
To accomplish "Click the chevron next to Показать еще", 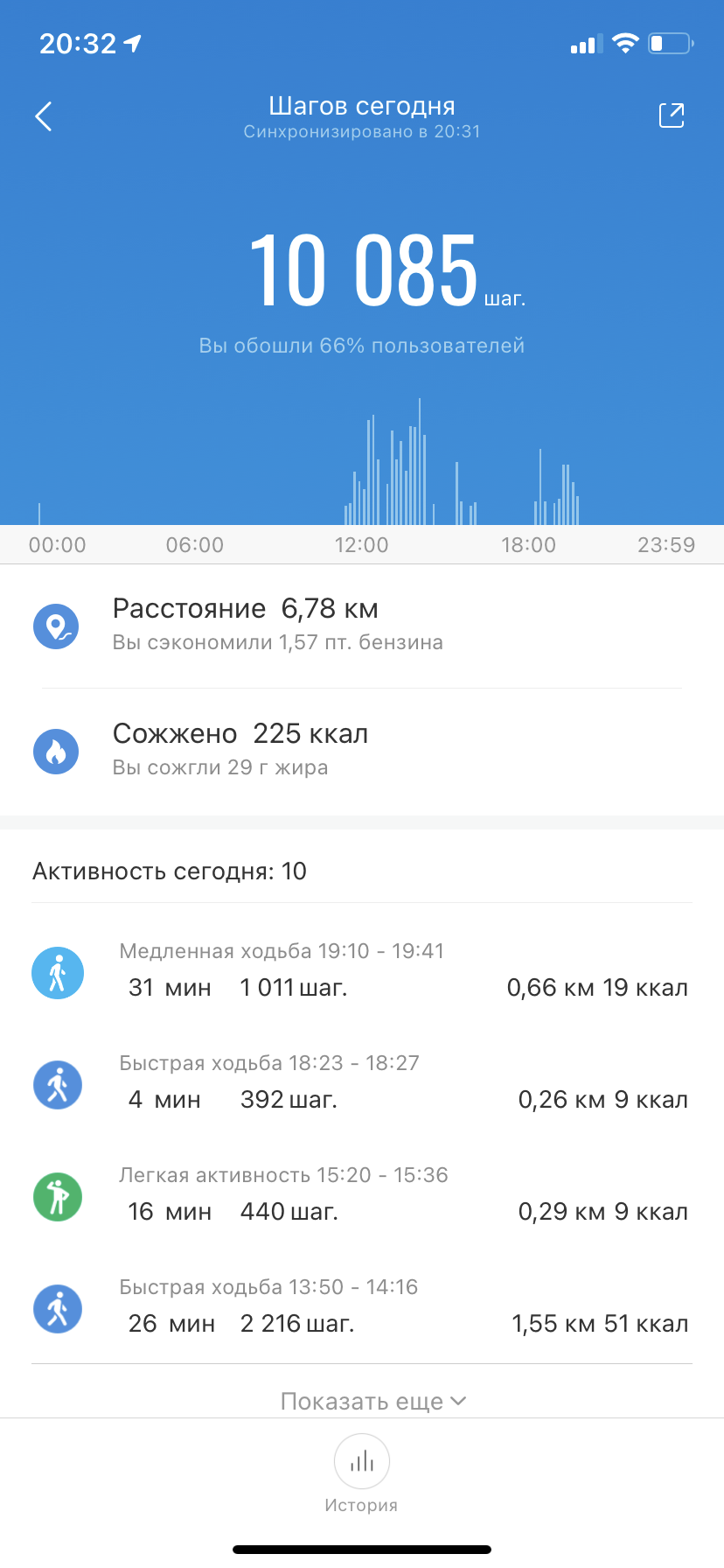I will click(456, 1401).
